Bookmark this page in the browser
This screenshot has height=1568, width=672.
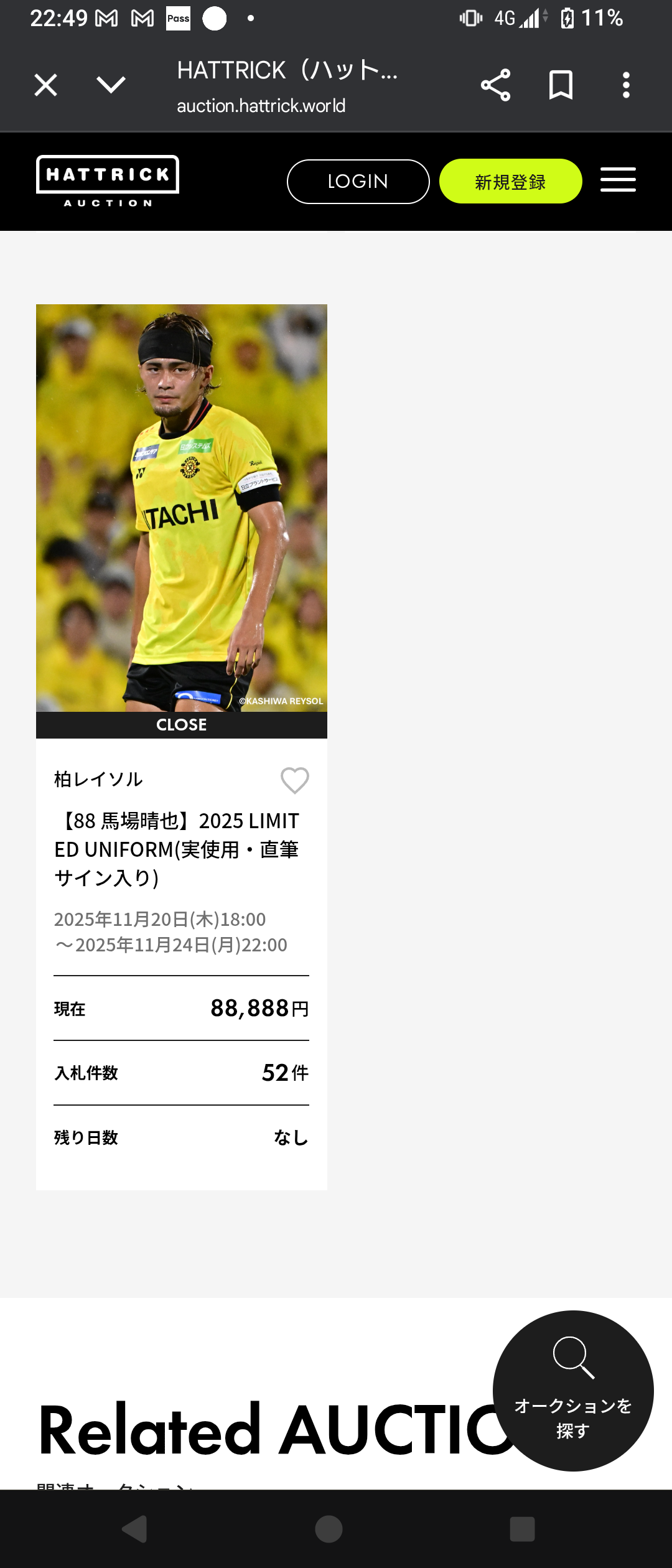(561, 85)
